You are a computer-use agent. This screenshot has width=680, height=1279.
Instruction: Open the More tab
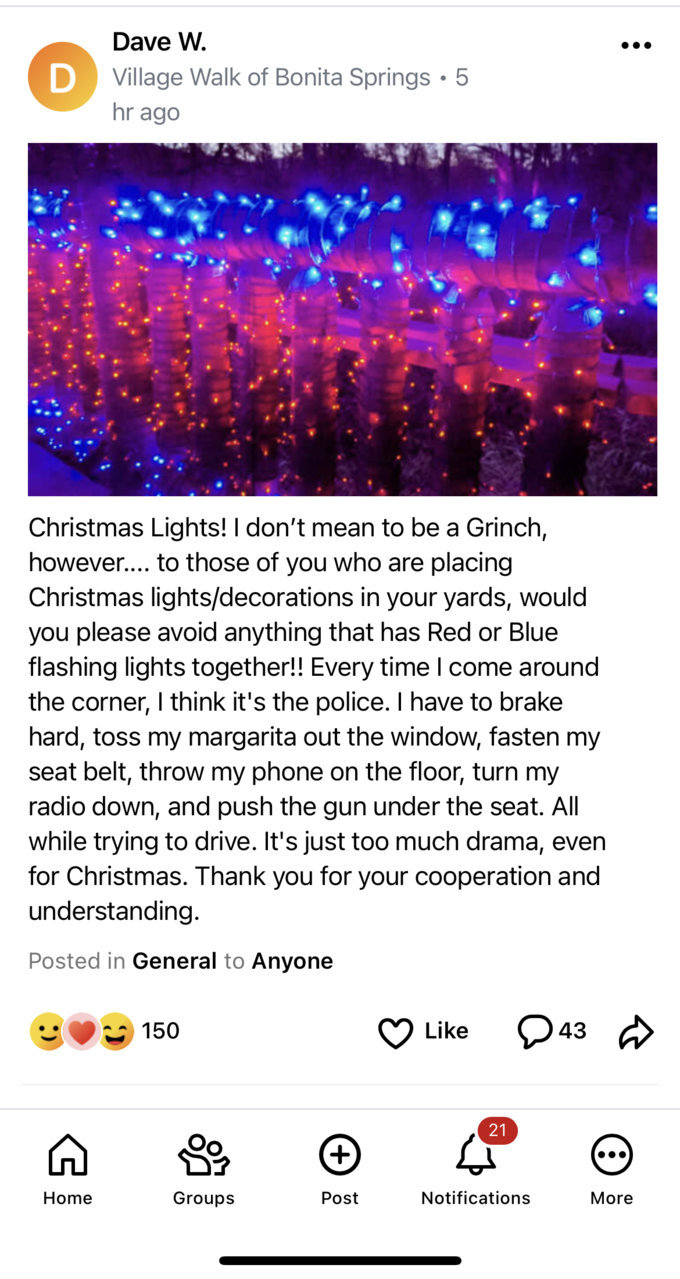(x=611, y=1169)
